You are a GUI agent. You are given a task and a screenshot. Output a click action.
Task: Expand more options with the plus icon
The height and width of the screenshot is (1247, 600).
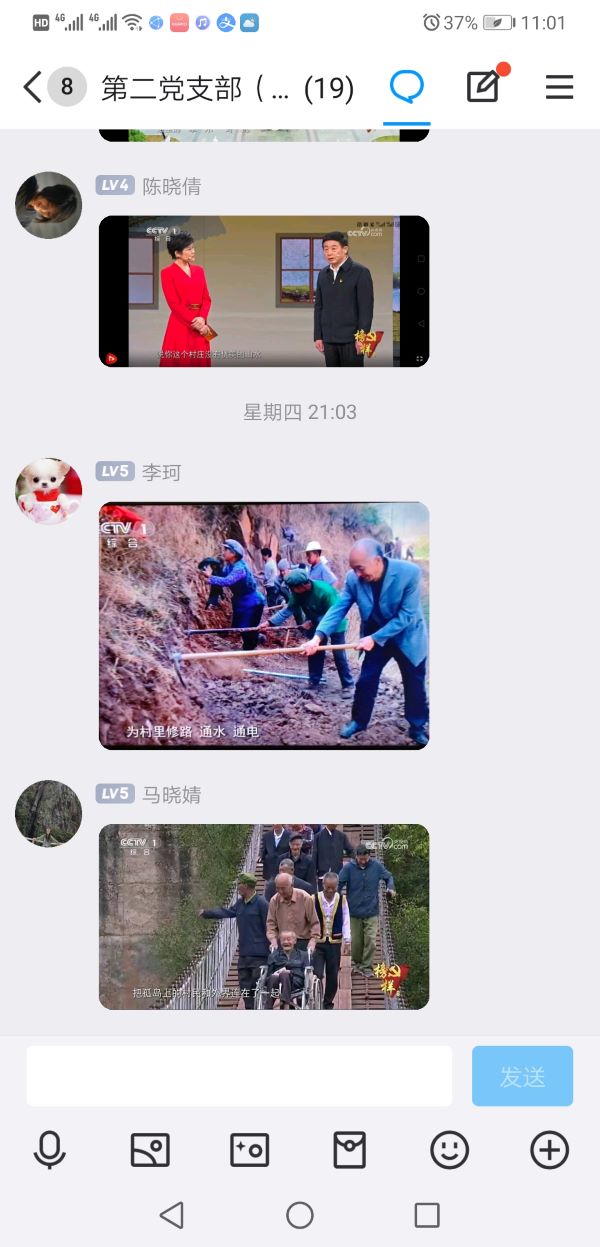click(x=549, y=1150)
